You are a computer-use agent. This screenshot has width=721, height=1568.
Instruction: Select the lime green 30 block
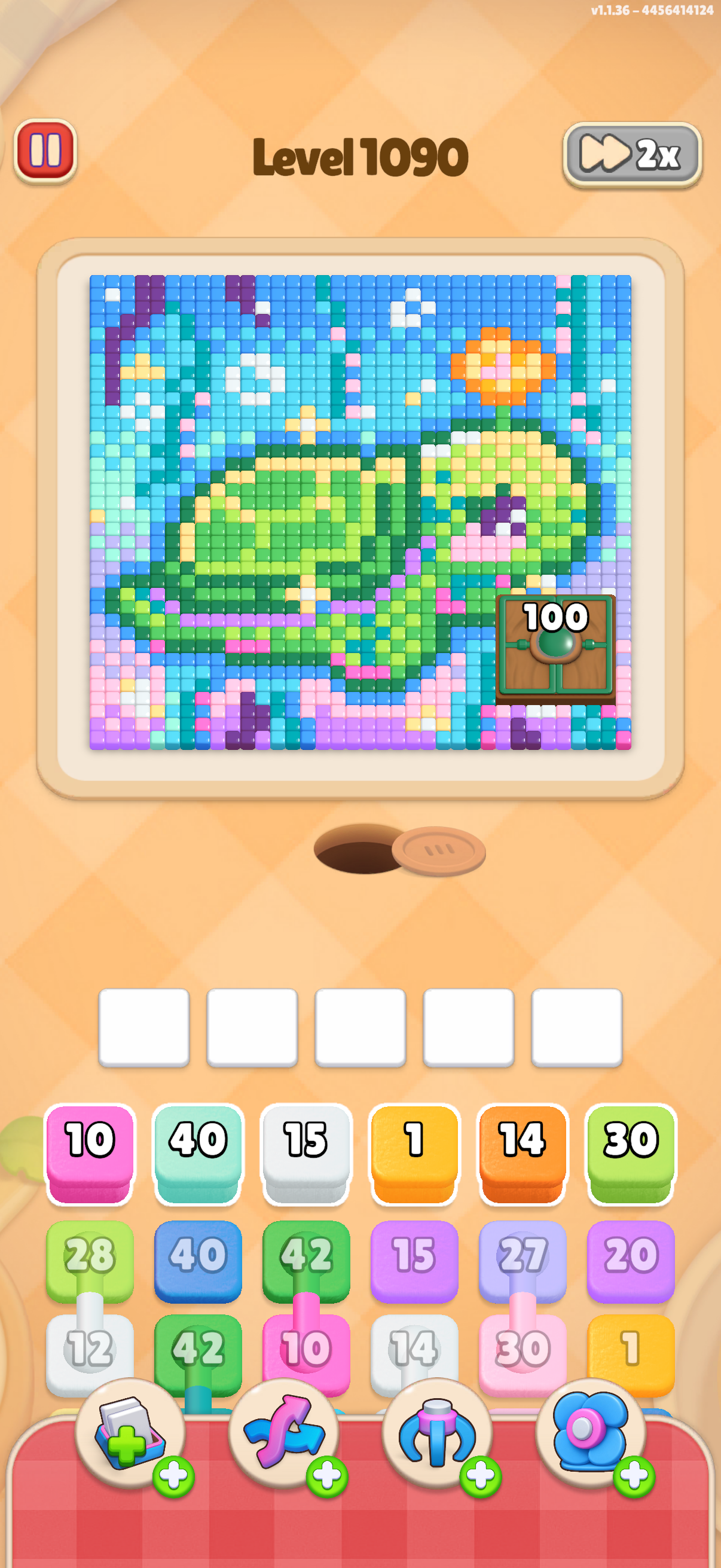(631, 1154)
